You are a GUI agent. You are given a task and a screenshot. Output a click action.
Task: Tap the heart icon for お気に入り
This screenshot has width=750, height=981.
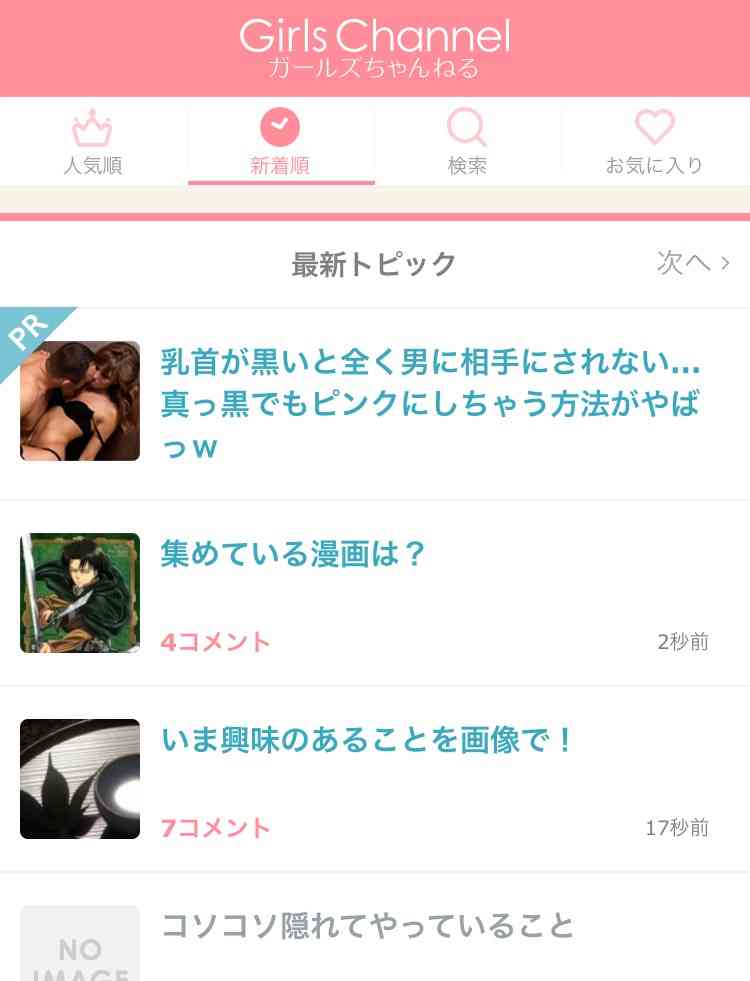(x=655, y=126)
